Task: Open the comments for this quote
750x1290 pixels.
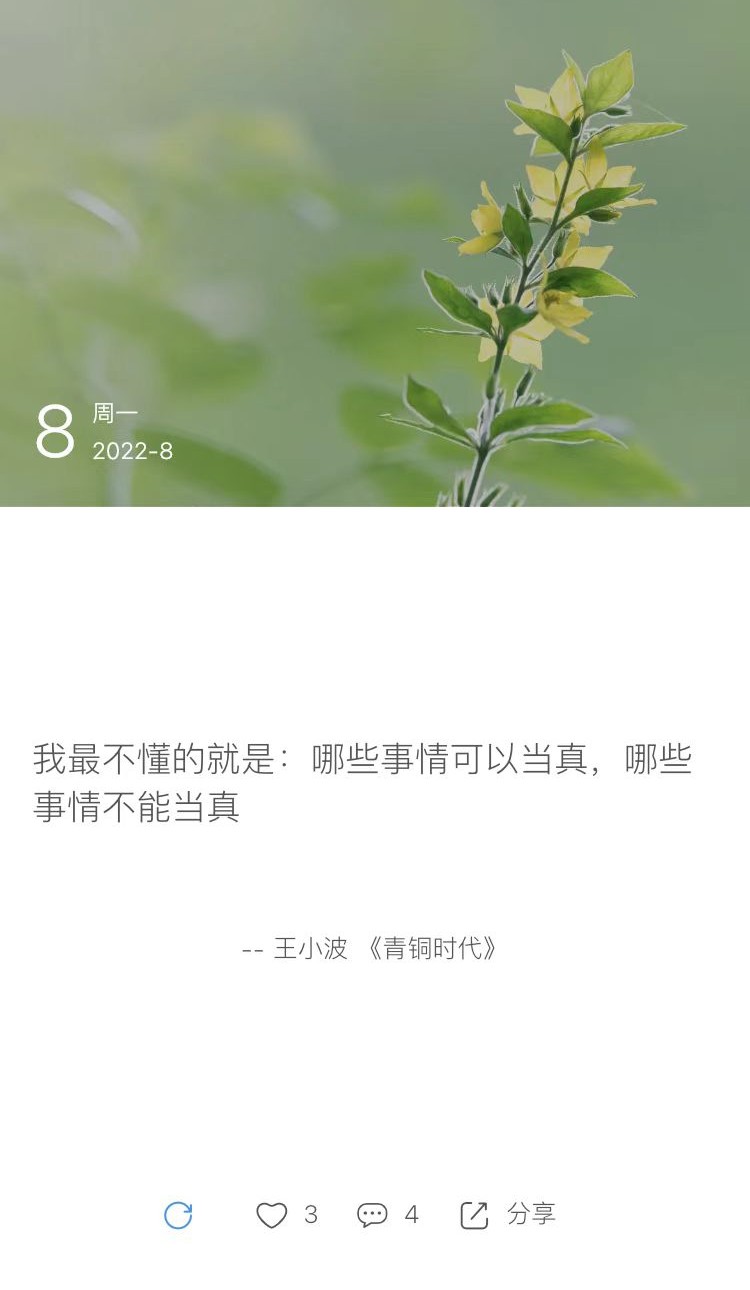Action: pyautogui.click(x=372, y=1215)
